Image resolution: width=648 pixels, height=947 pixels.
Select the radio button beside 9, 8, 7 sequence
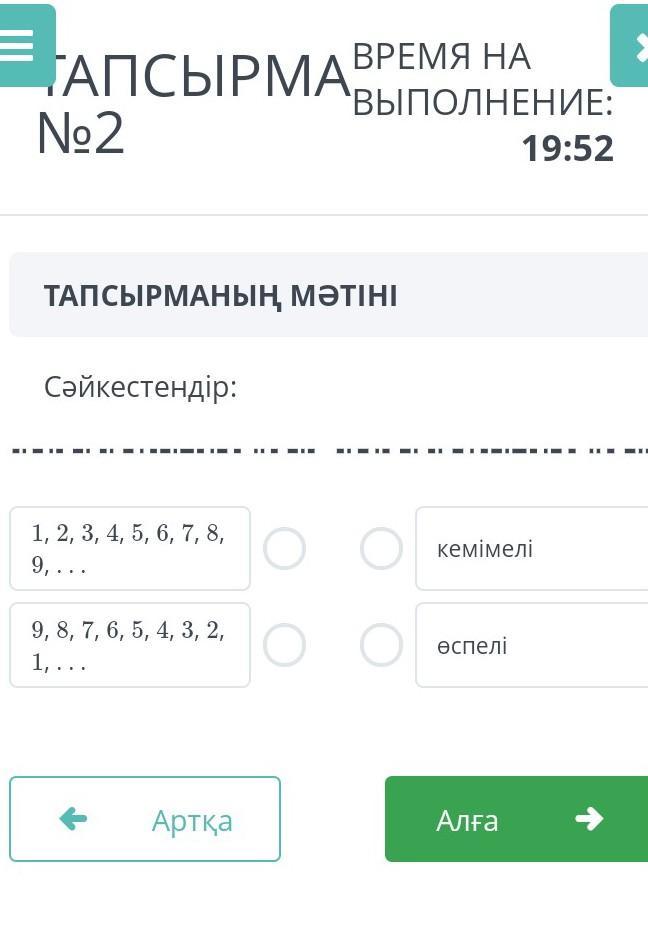(x=285, y=645)
